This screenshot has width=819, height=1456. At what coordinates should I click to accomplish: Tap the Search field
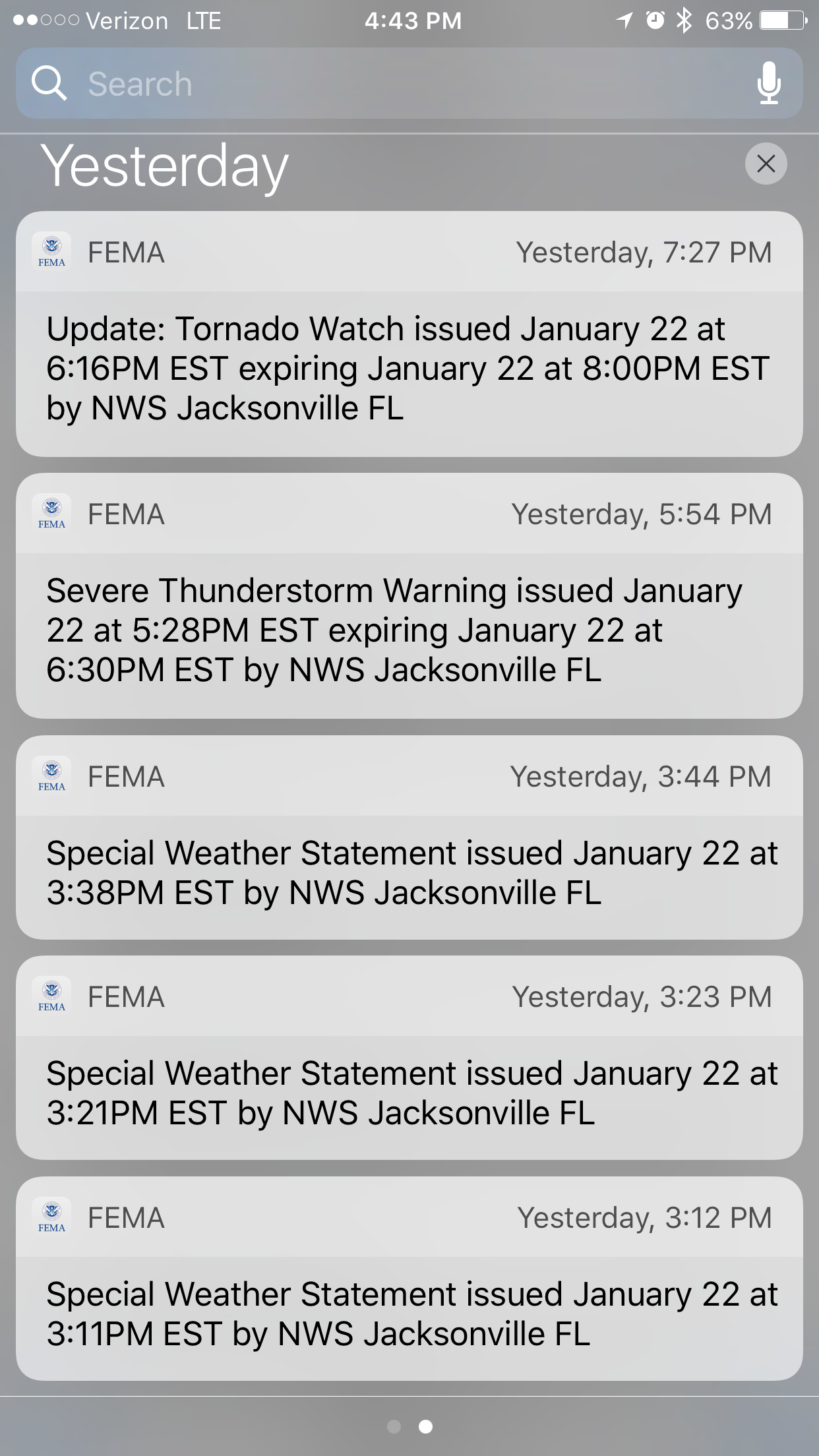pos(396,84)
